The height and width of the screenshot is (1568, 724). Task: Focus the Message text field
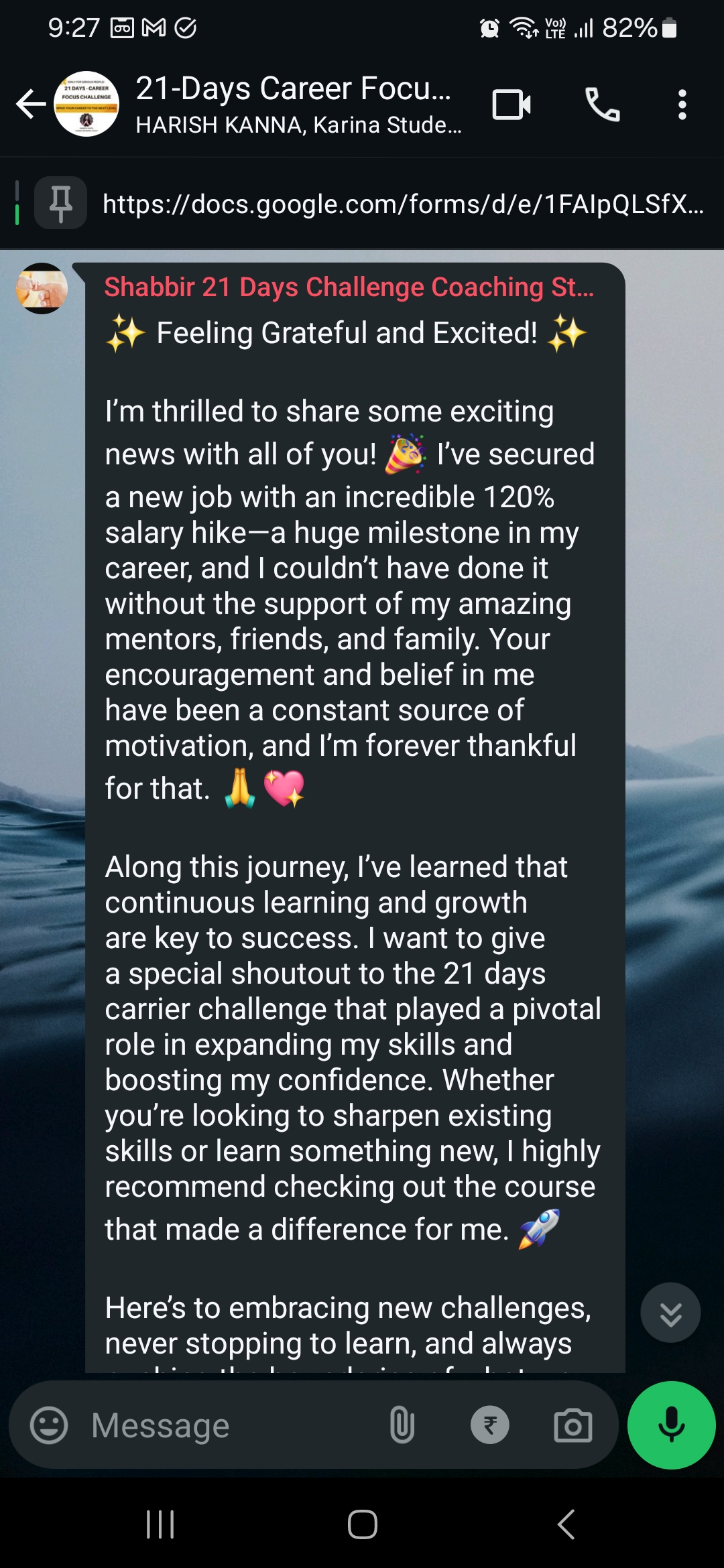coord(228,1425)
